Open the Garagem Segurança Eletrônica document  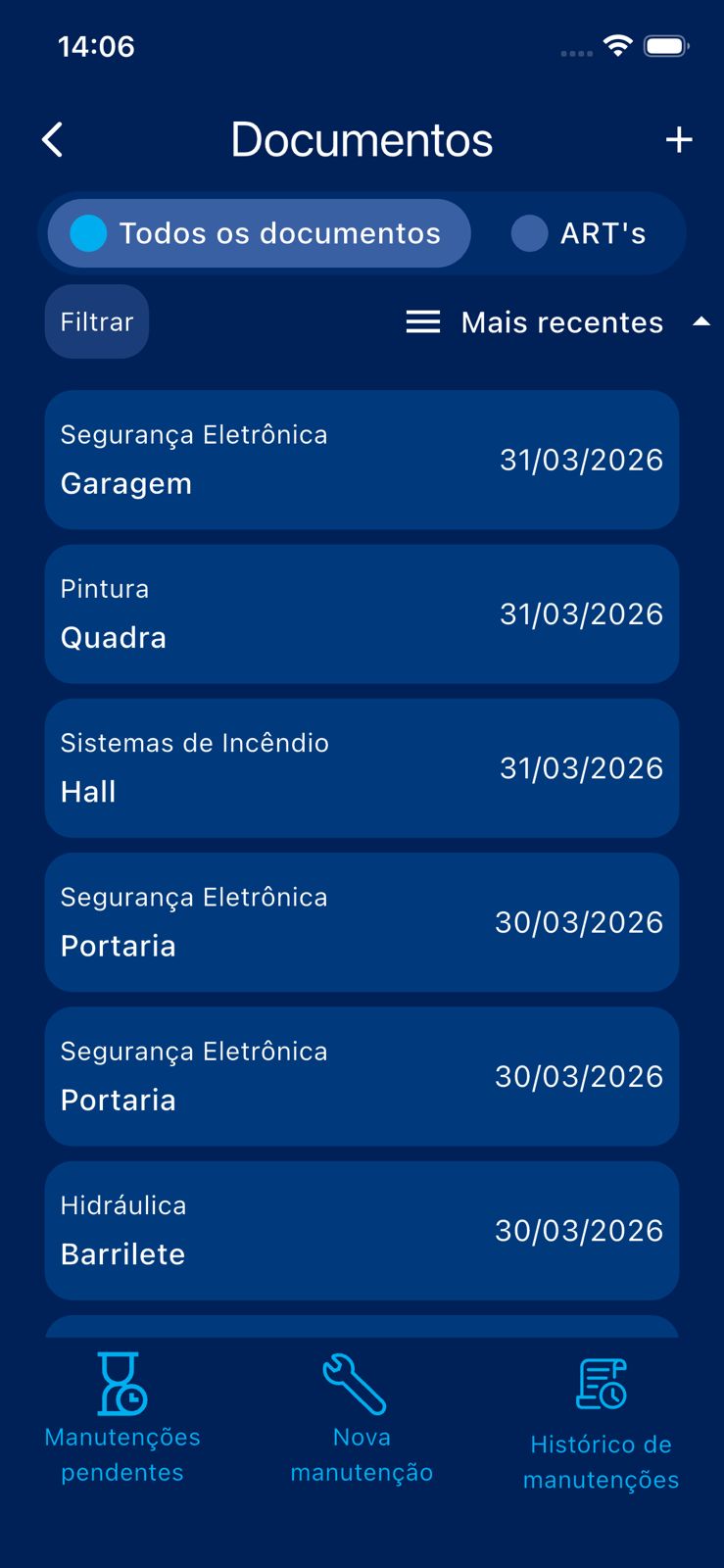click(362, 460)
